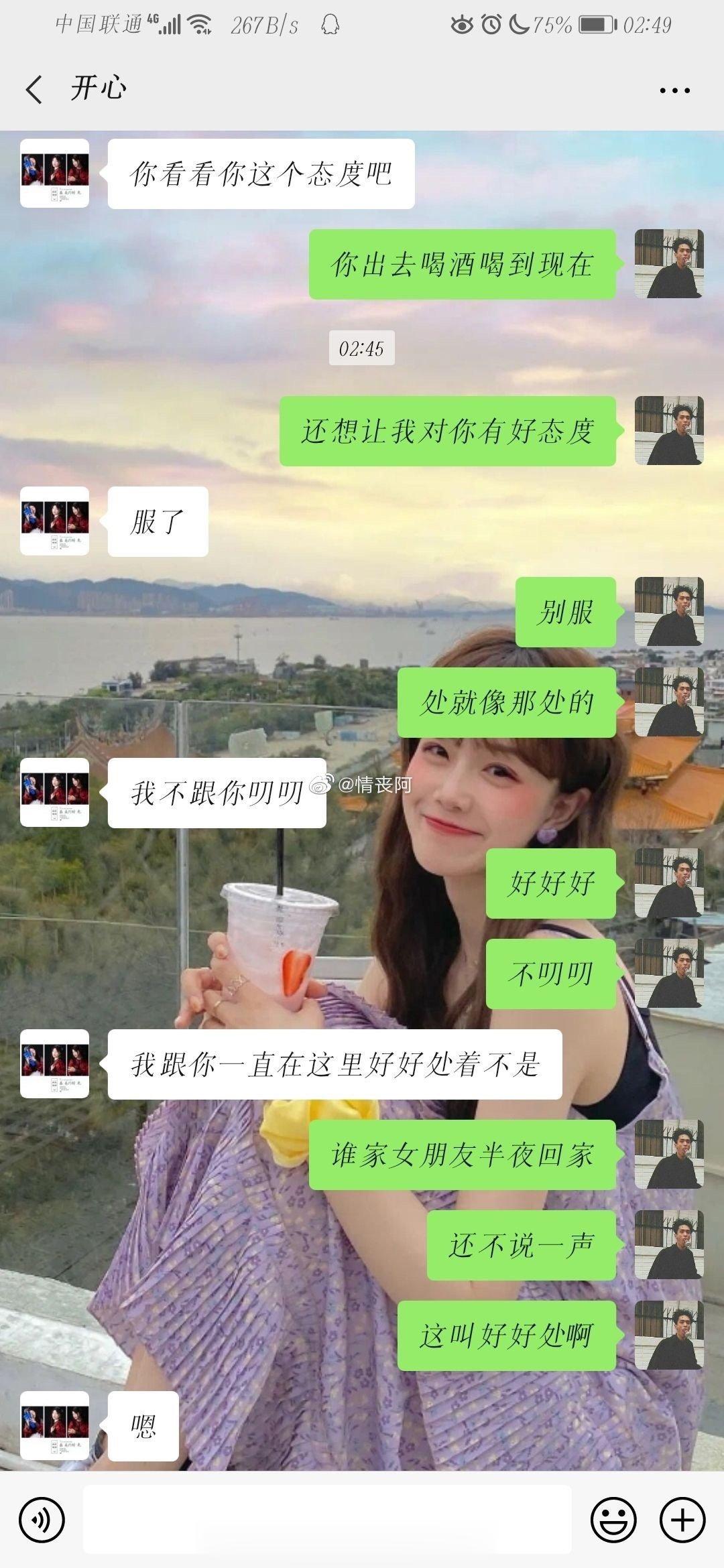Screen dimensions: 724x1568
Task: Open the avatar beside 你看看你这个态度吧
Action: [55, 174]
